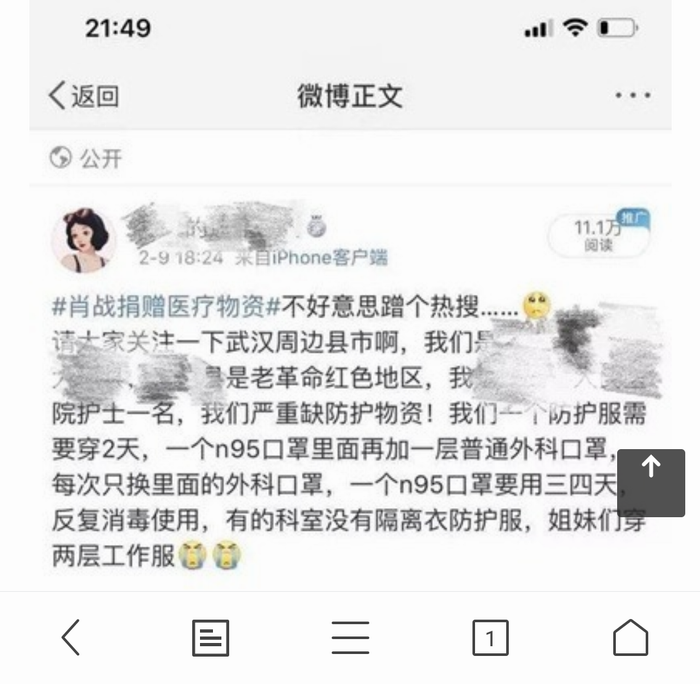The width and height of the screenshot is (700, 684).
Task: Go to the browser home page
Action: click(x=630, y=637)
